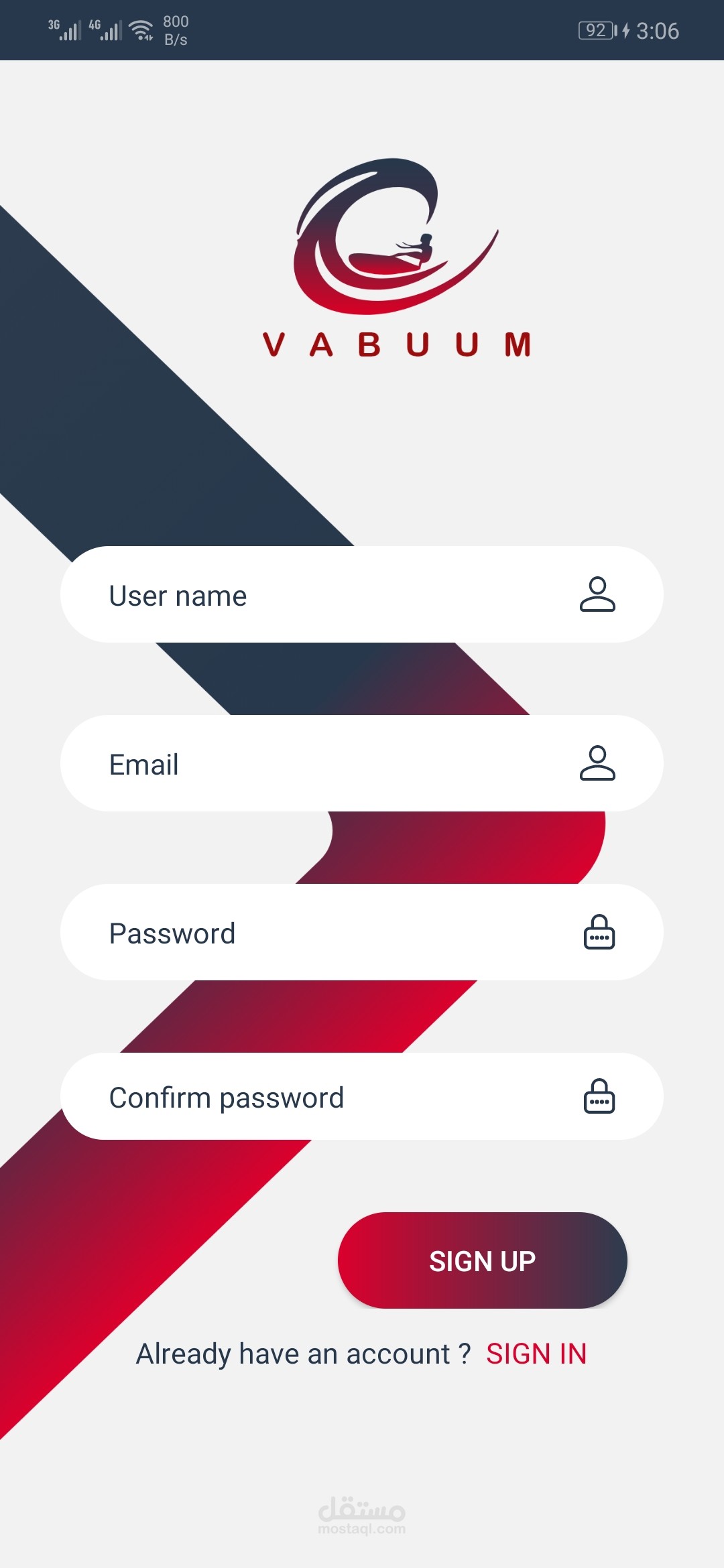Tap the User name field
Image resolution: width=724 pixels, height=1568 pixels.
pos(335,595)
